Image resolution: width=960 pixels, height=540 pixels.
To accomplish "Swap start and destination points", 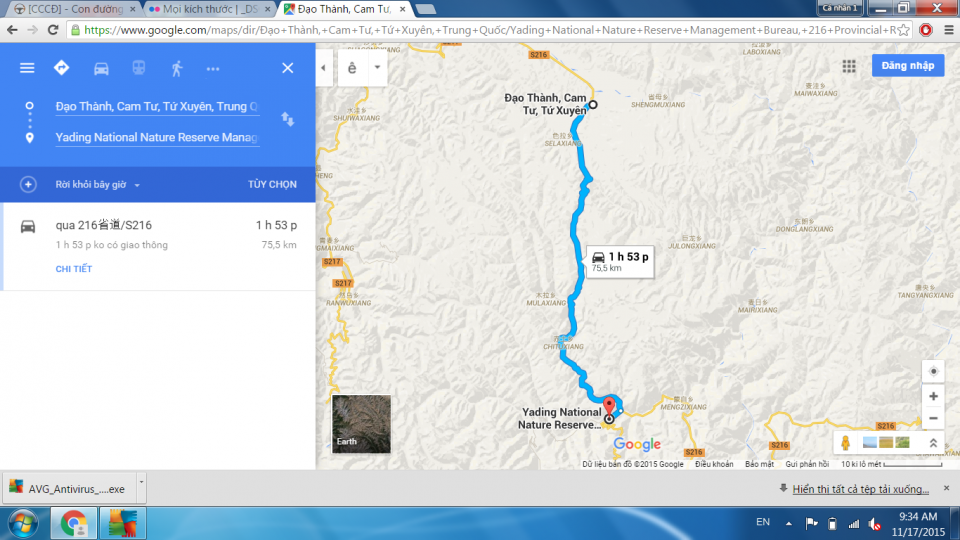I will click(288, 120).
